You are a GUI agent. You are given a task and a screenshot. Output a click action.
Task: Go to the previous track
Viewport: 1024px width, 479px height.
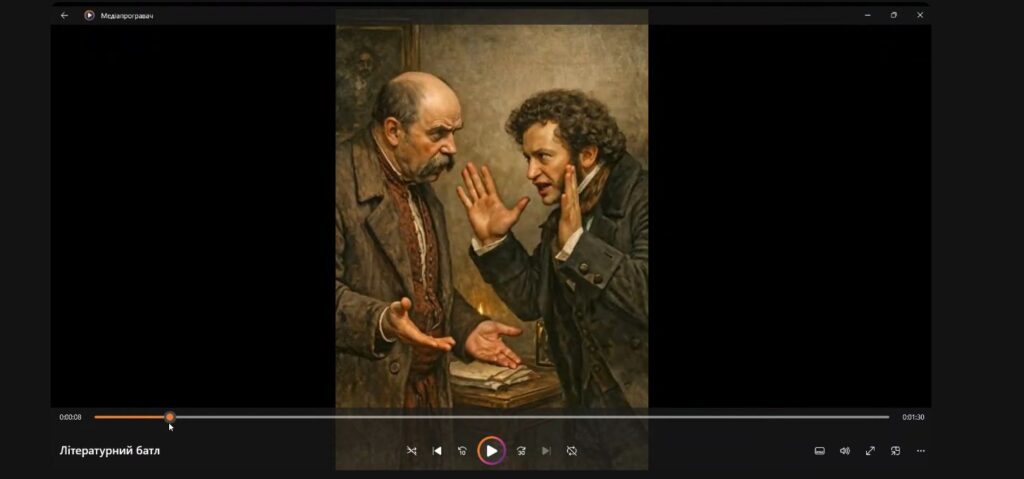tap(437, 451)
